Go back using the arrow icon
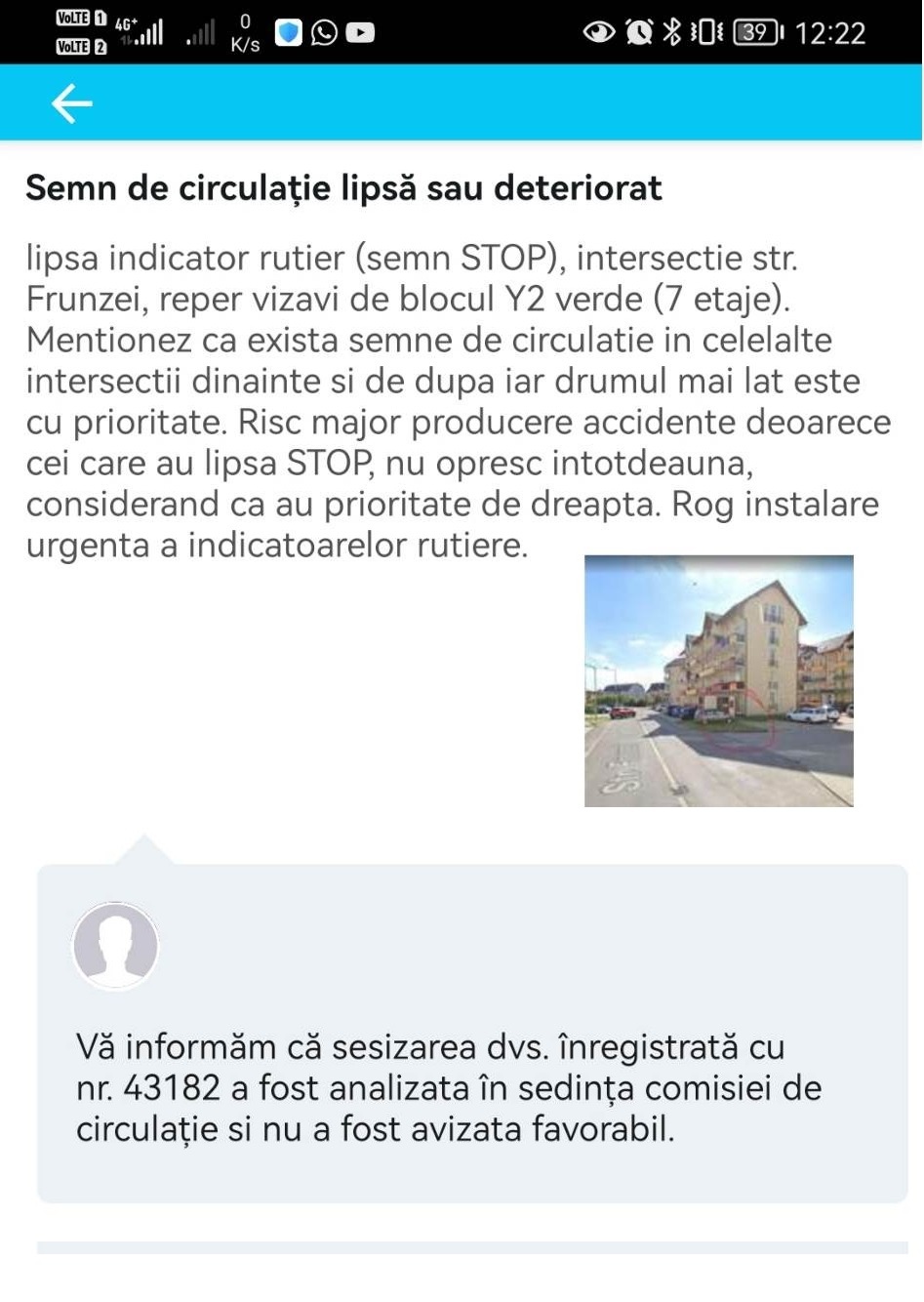This screenshot has height=1302, width=924. click(71, 103)
